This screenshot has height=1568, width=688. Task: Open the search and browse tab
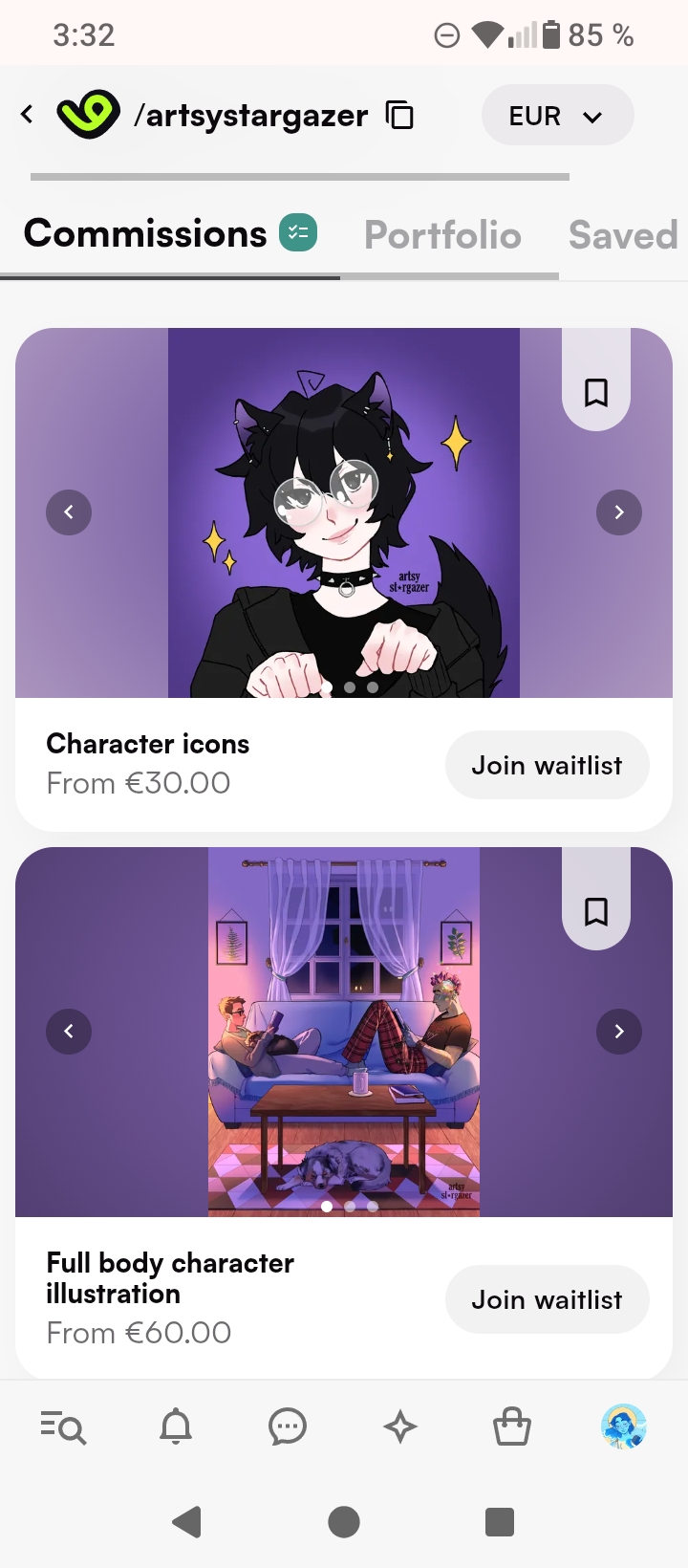tap(63, 1427)
